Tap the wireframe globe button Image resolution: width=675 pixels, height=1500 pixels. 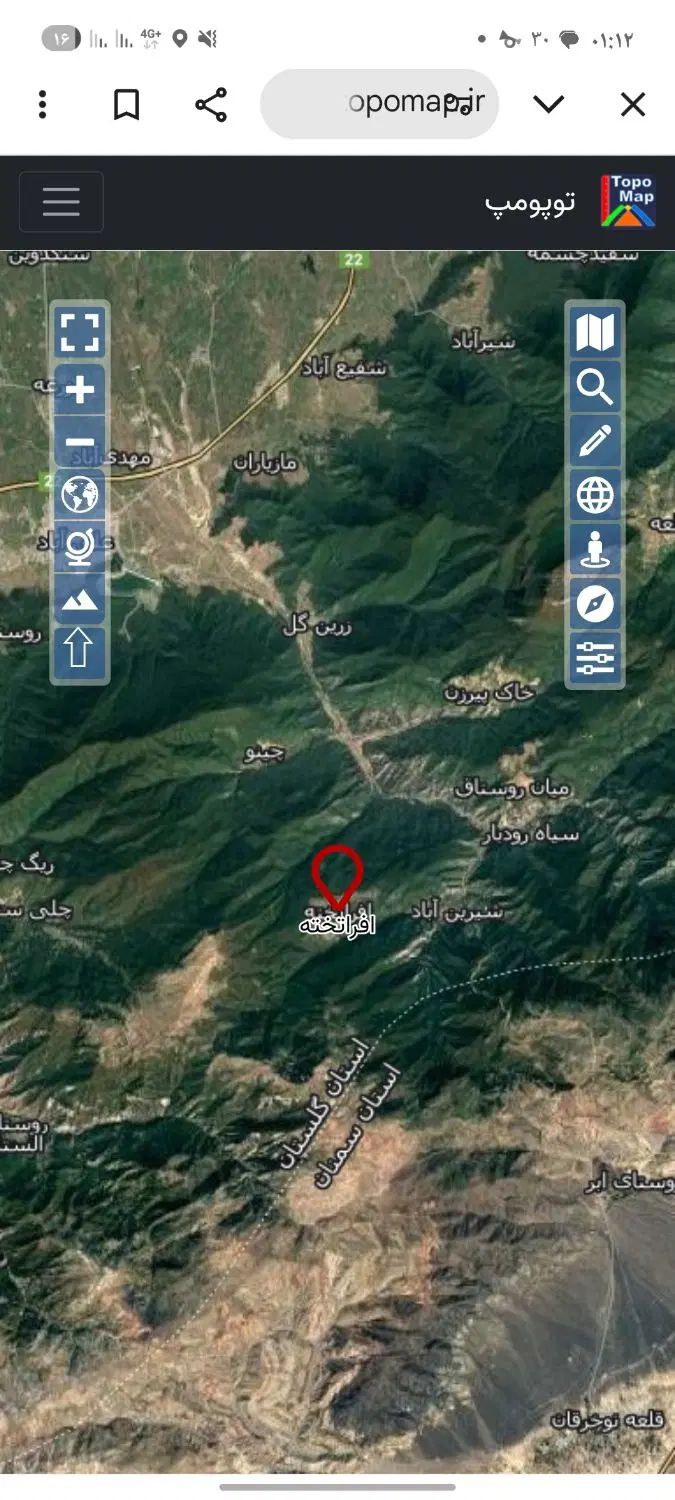[595, 494]
